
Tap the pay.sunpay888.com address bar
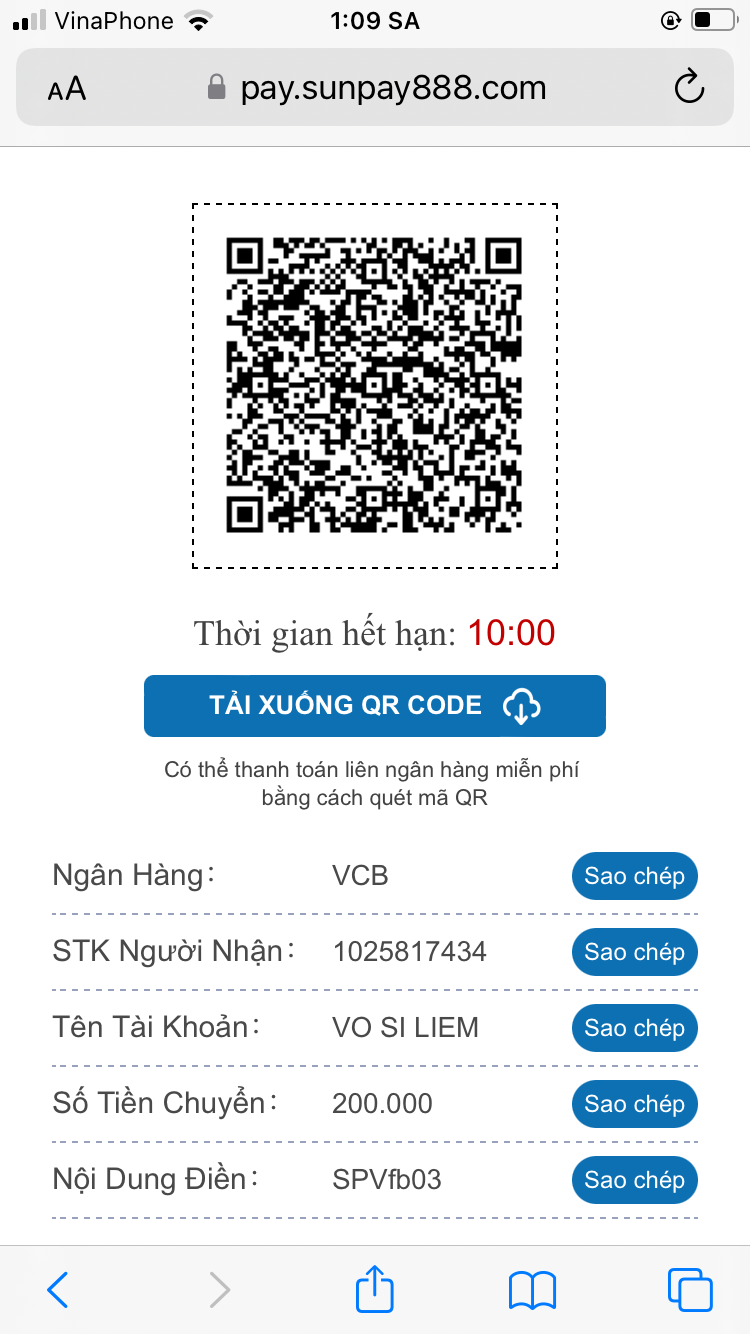coord(375,88)
